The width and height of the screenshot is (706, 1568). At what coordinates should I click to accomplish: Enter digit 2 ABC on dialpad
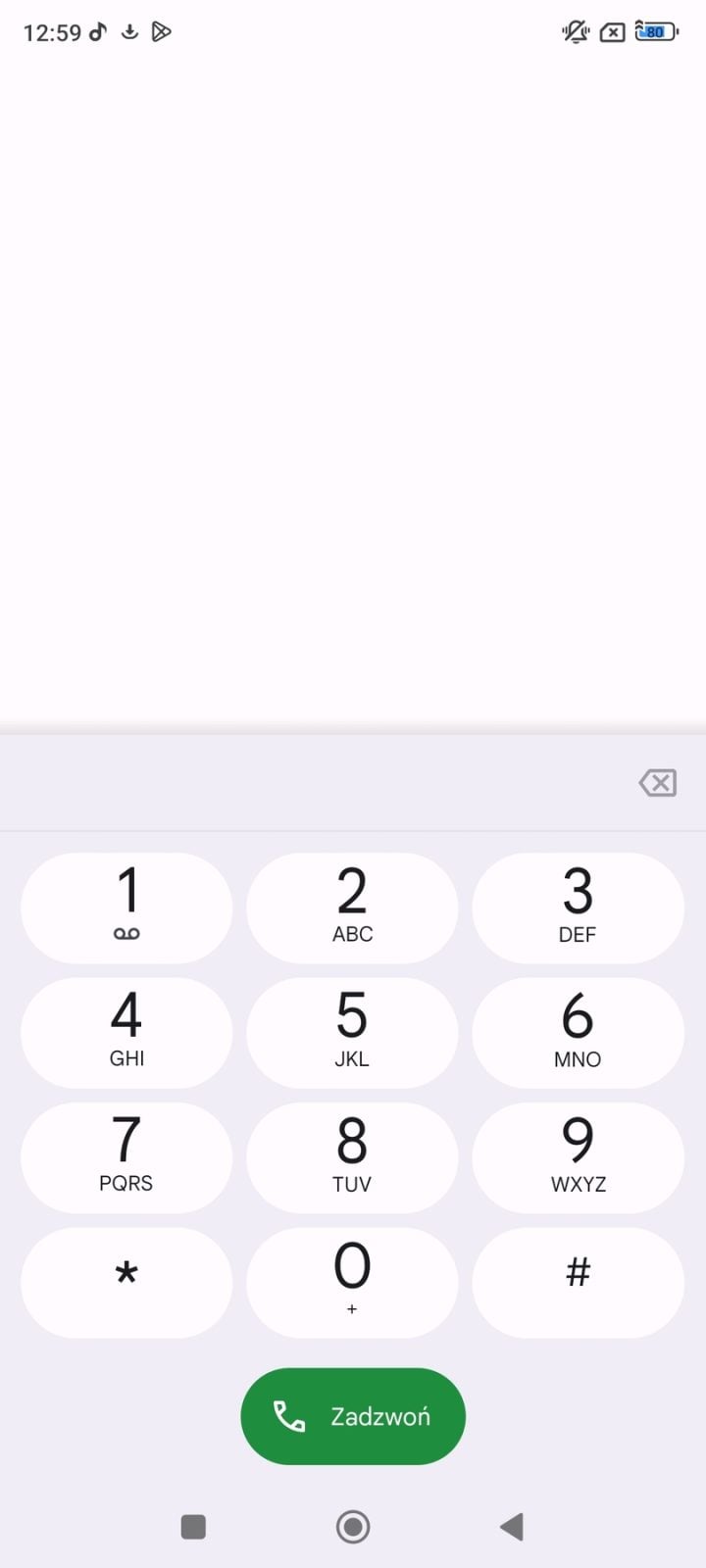(x=352, y=907)
